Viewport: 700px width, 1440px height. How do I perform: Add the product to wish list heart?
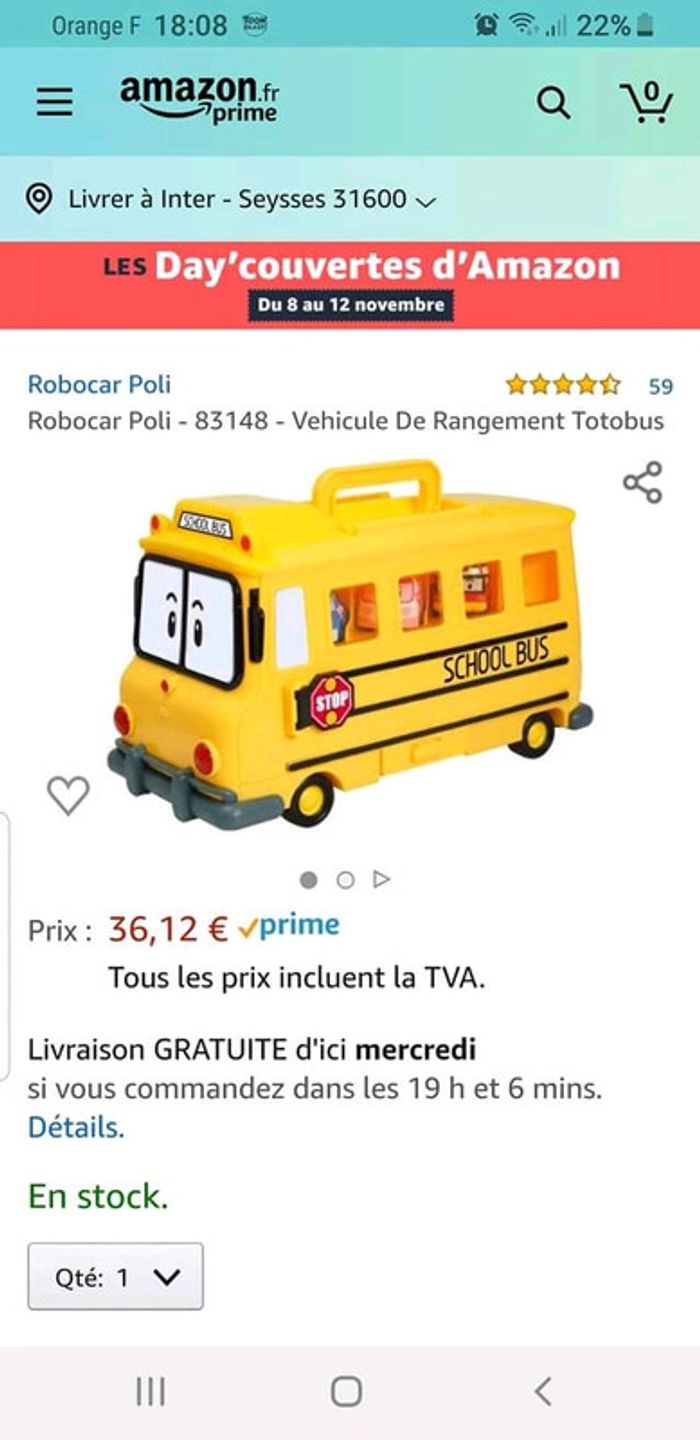coord(68,795)
